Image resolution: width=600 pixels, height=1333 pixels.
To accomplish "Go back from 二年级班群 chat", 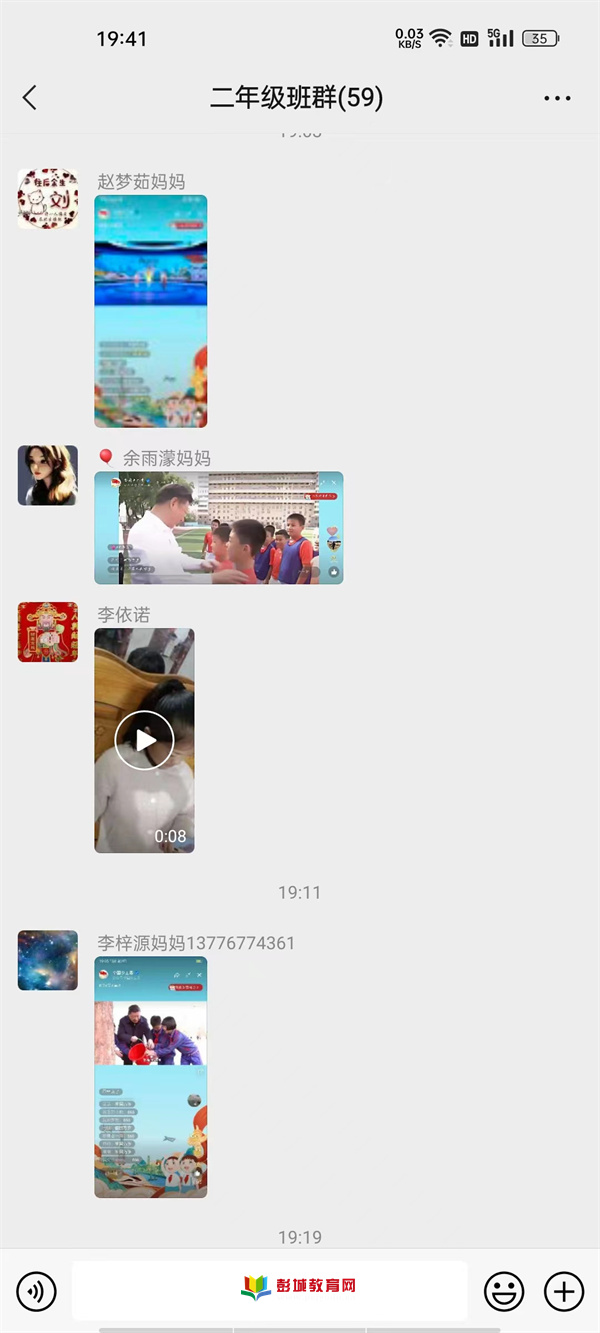I will (30, 97).
